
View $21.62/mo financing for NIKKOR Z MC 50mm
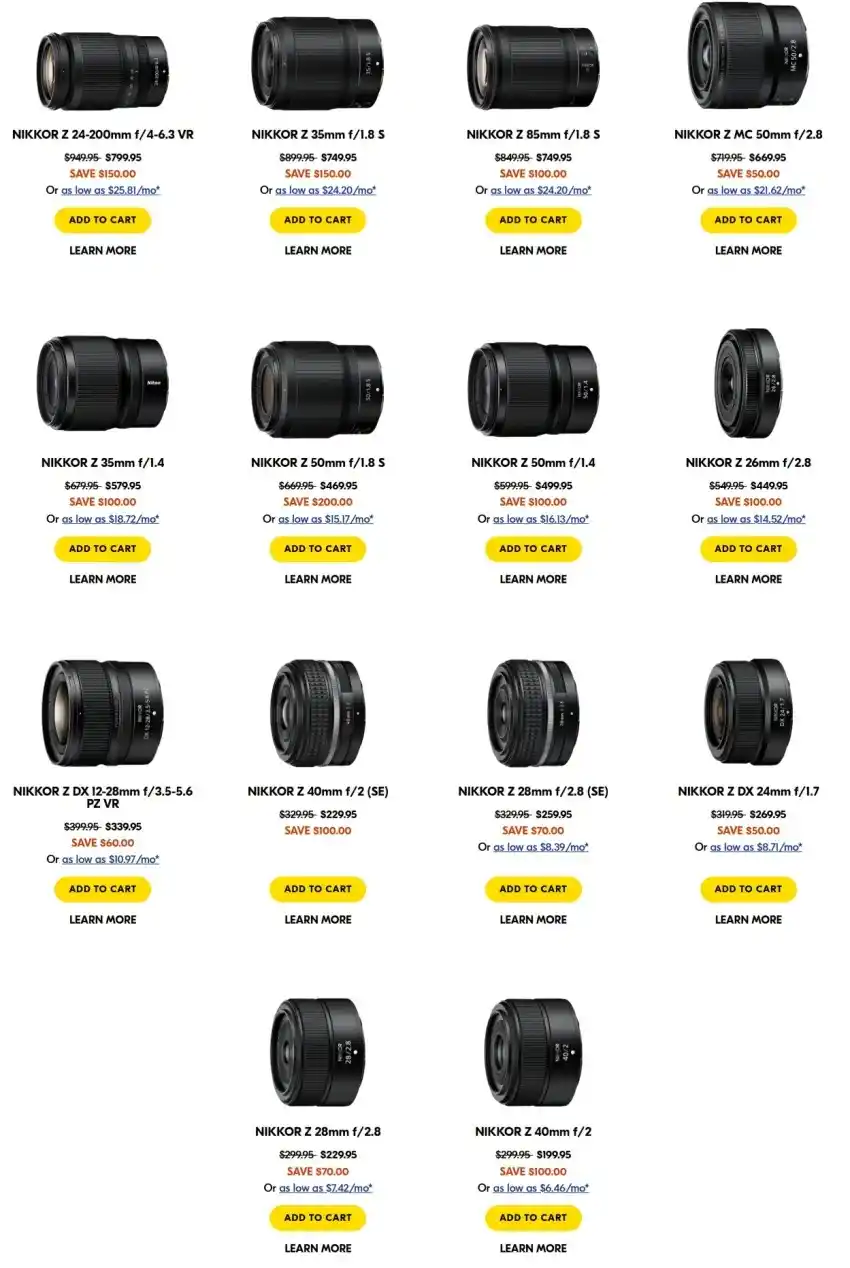(755, 190)
